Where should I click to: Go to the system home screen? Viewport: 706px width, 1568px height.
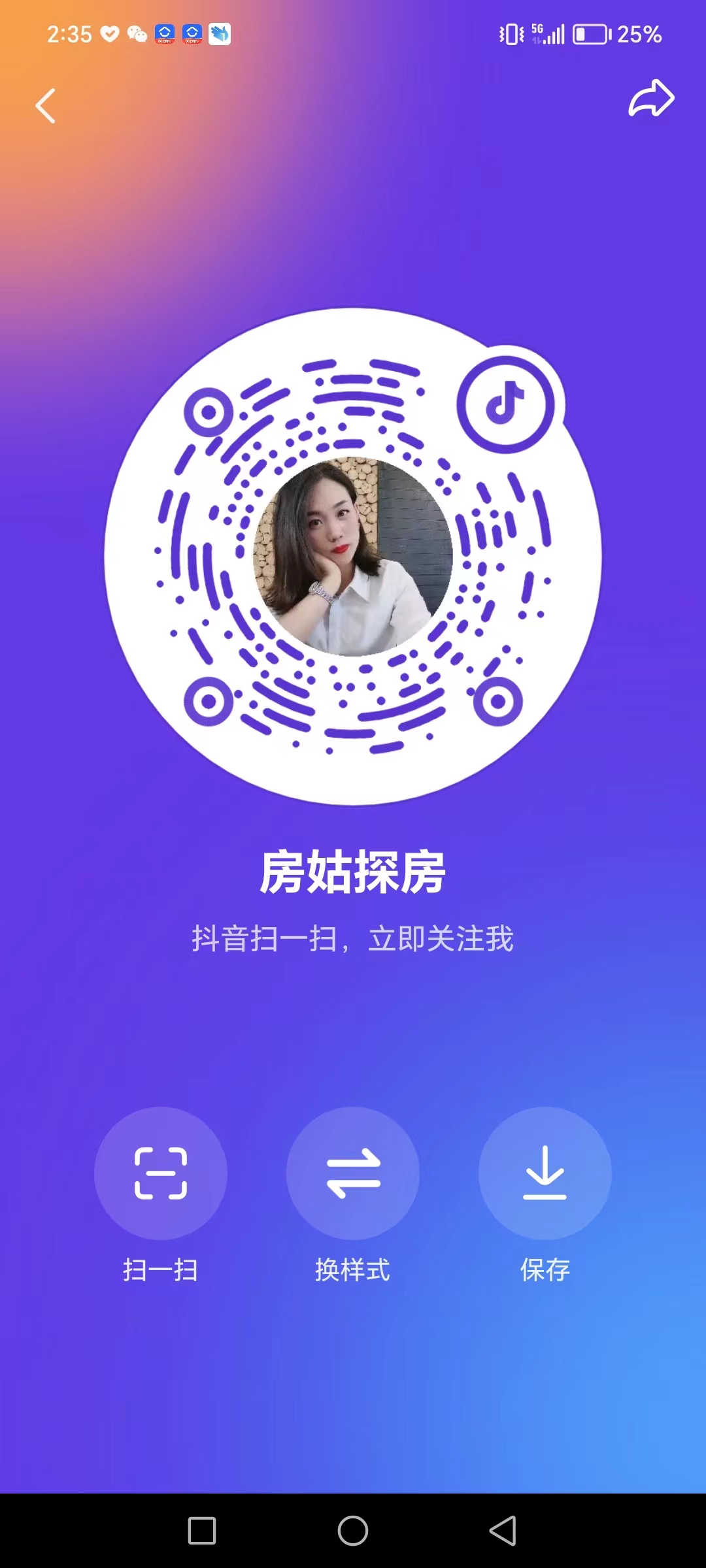click(353, 1531)
